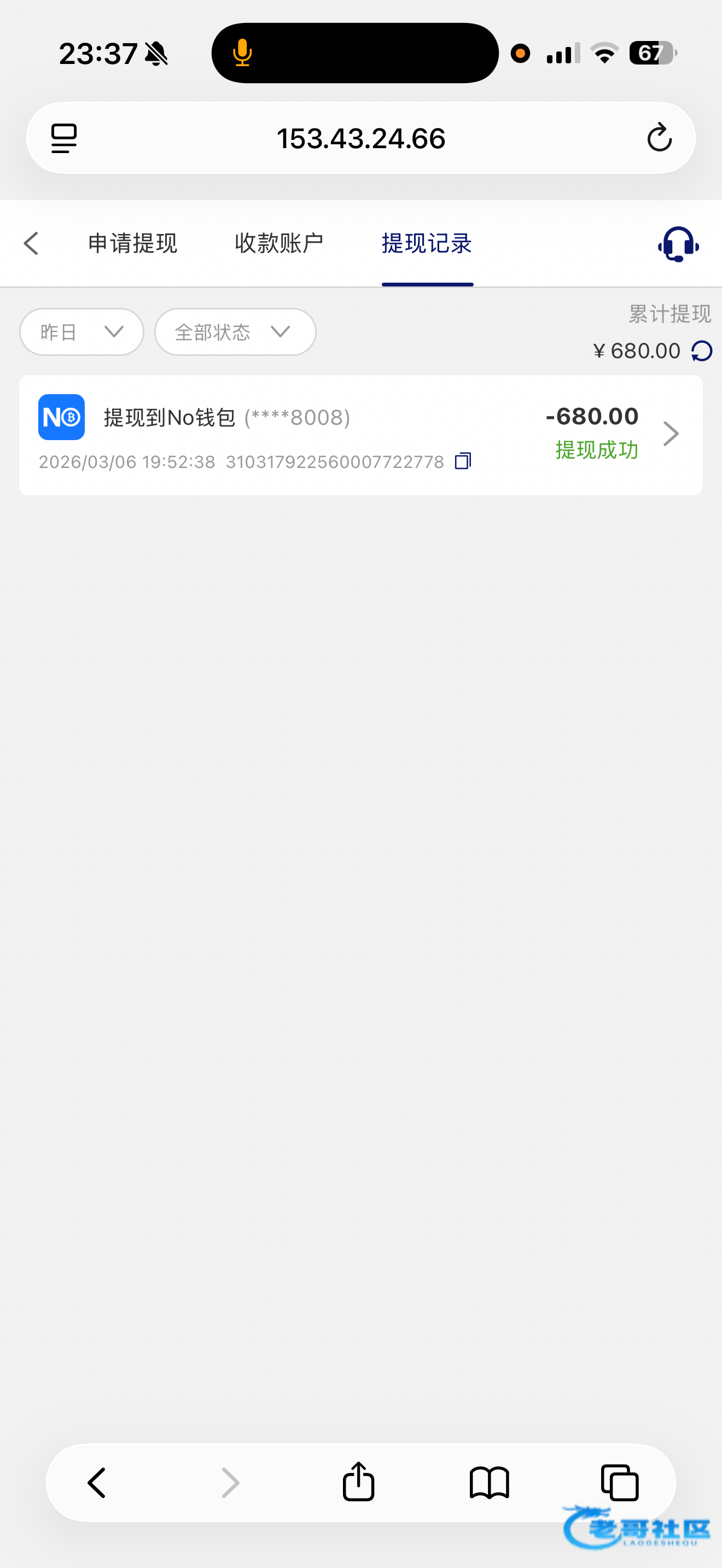This screenshot has width=722, height=1568.
Task: Switch to the 收款账户 tab
Action: (x=279, y=243)
